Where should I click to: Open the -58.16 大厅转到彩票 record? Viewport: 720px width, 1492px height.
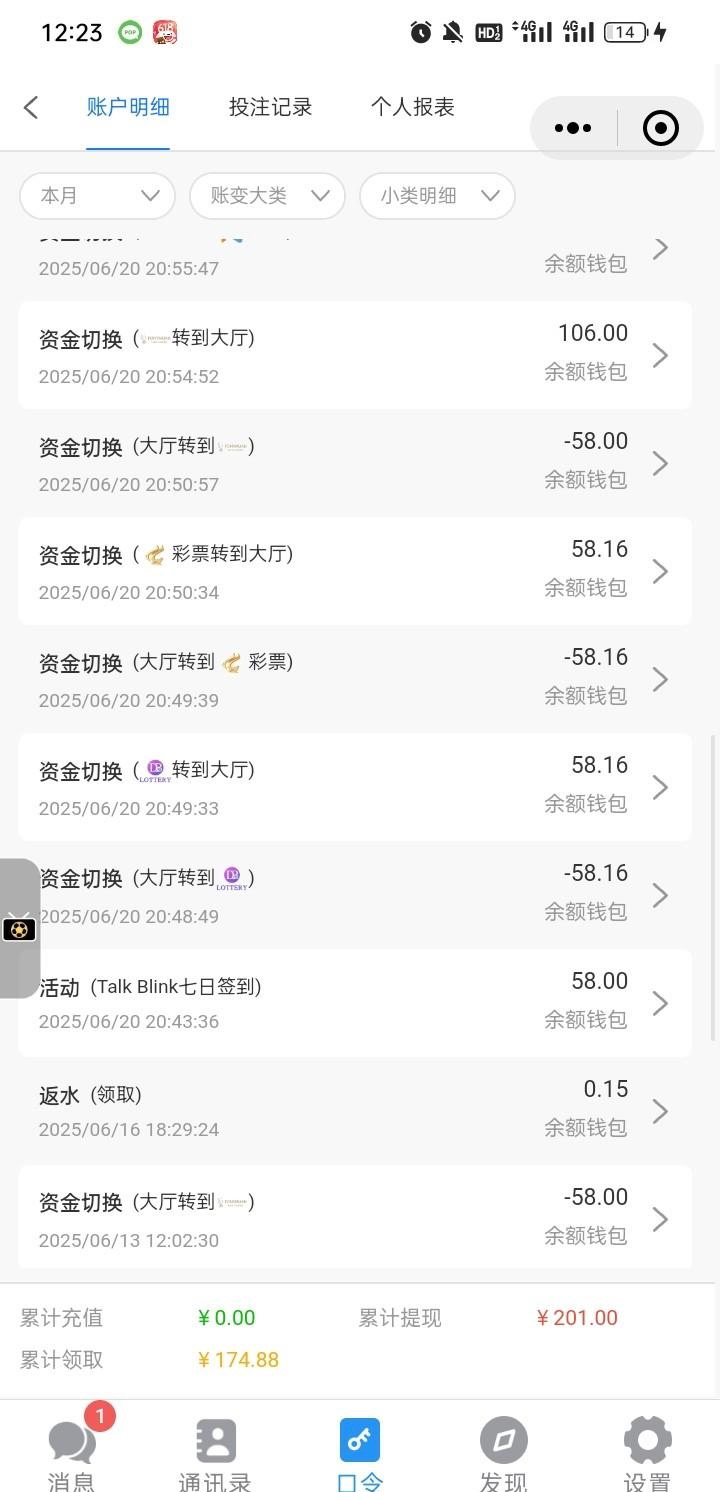pyautogui.click(x=355, y=679)
